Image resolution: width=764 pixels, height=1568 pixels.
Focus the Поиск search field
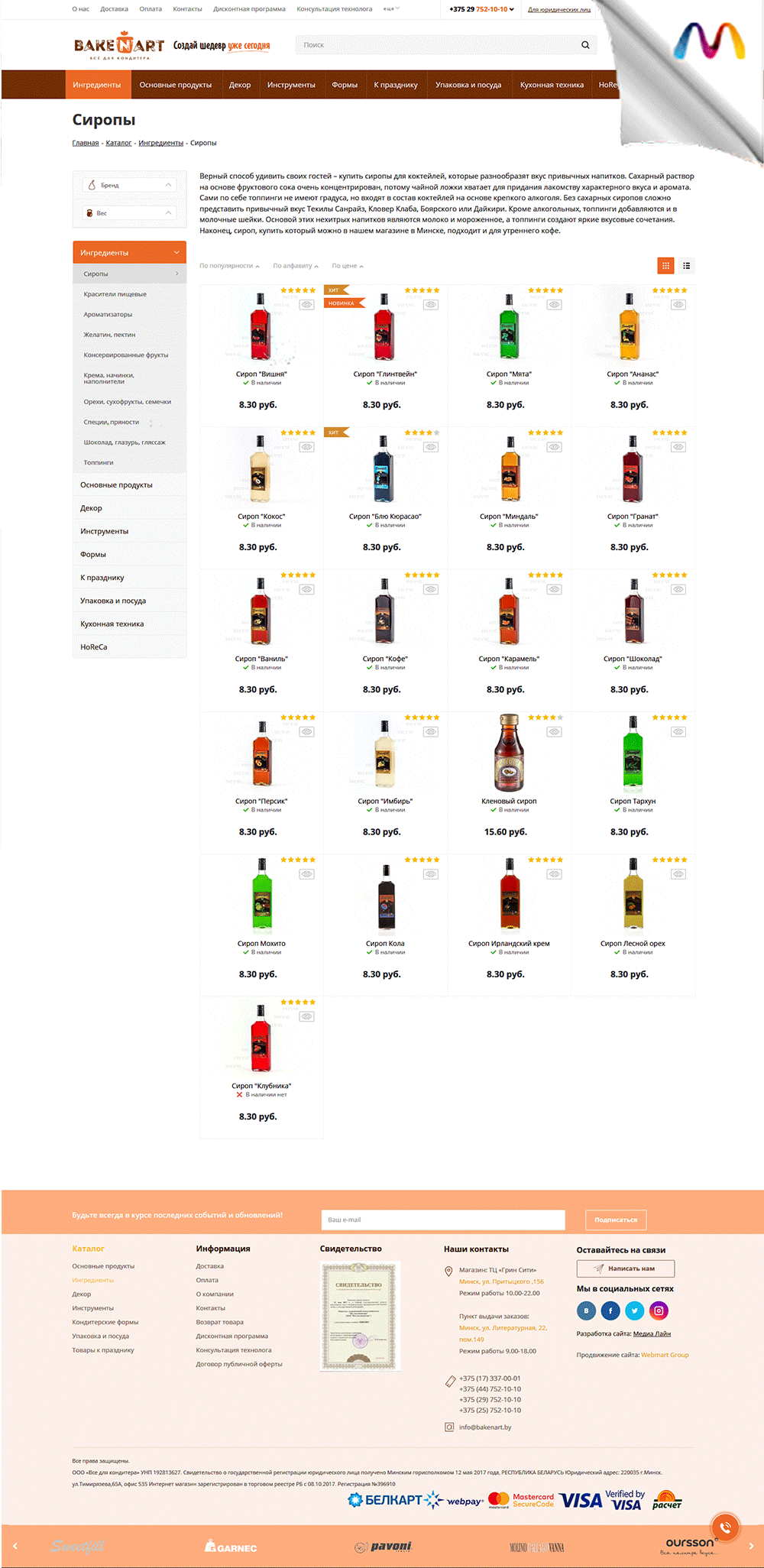tap(435, 45)
